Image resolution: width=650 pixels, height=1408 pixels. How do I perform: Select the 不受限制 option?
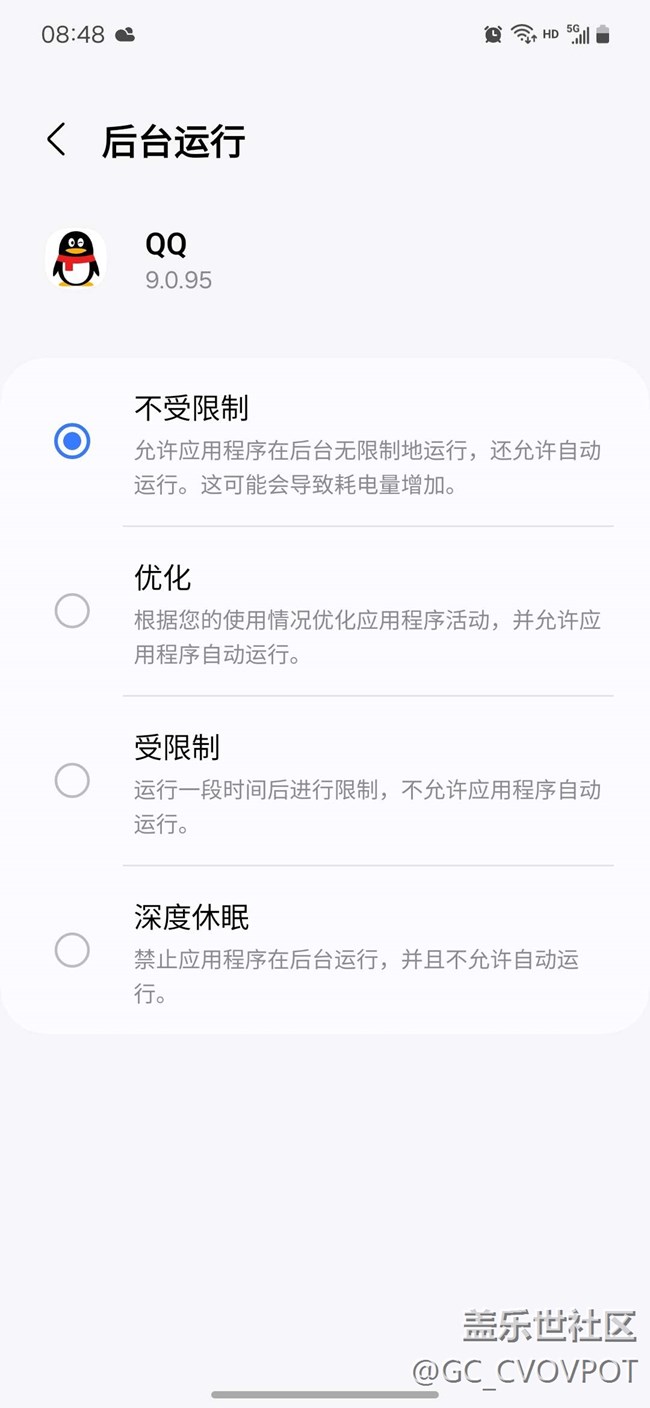click(72, 441)
